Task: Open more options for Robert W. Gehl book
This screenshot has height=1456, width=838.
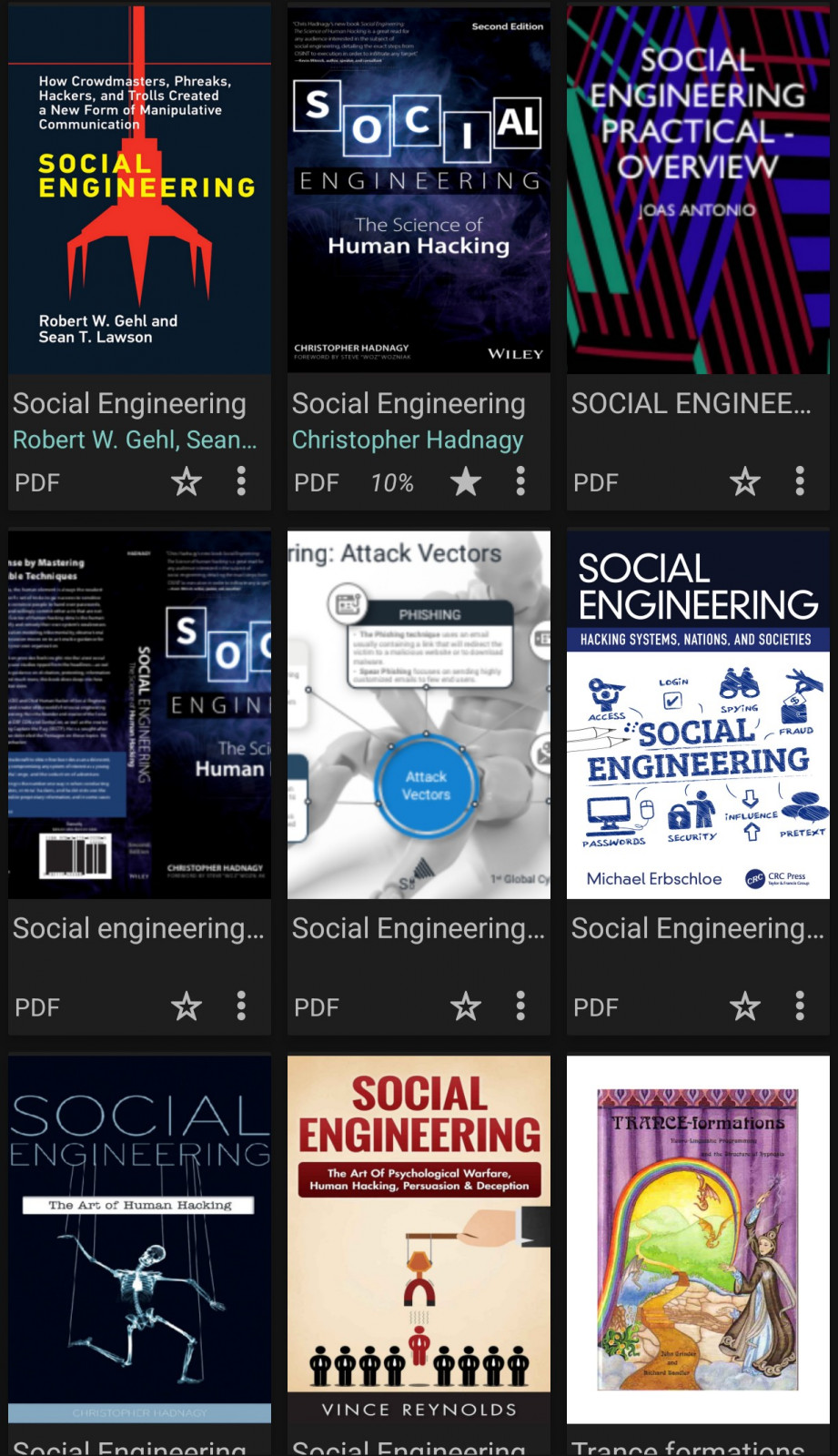Action: tap(241, 481)
